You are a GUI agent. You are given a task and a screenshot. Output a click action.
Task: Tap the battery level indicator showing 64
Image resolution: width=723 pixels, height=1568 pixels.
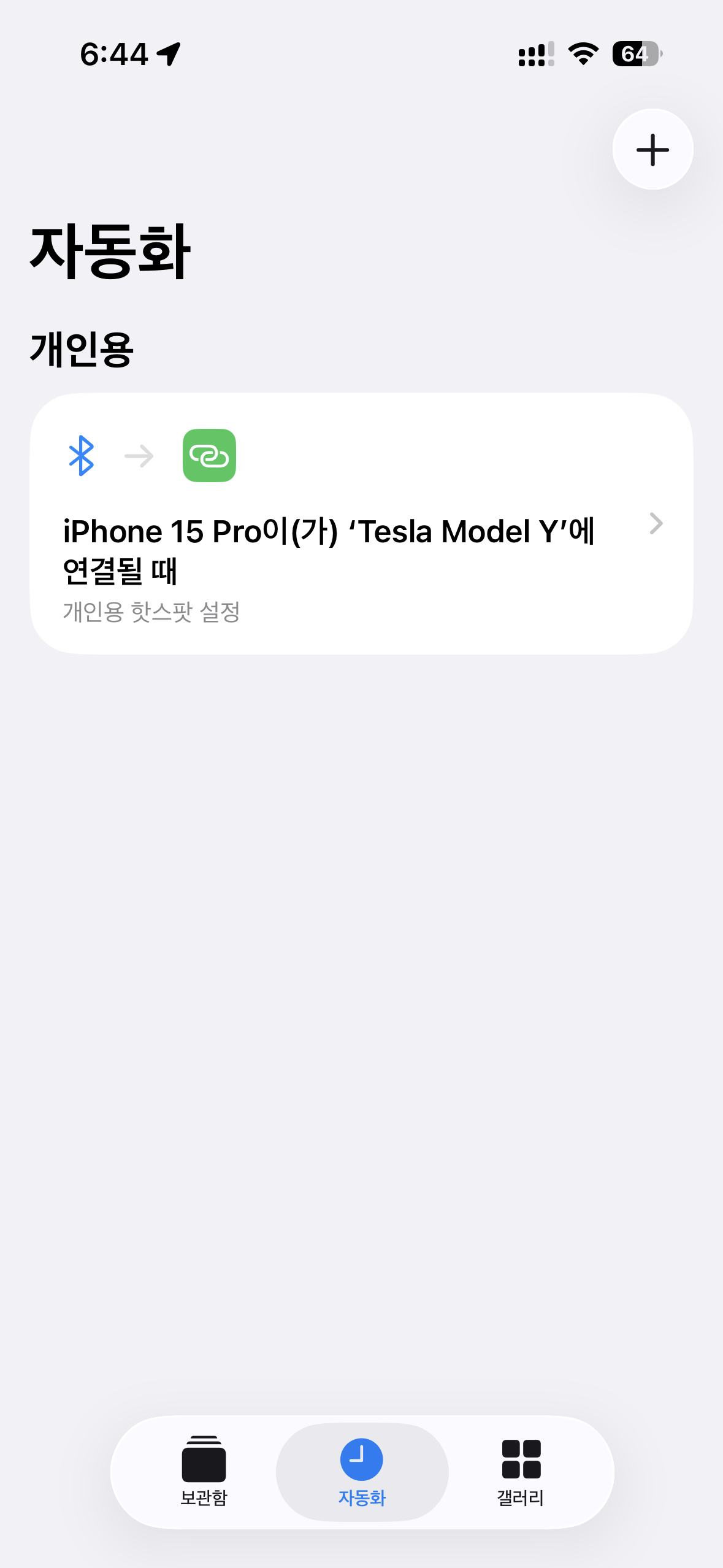click(637, 54)
